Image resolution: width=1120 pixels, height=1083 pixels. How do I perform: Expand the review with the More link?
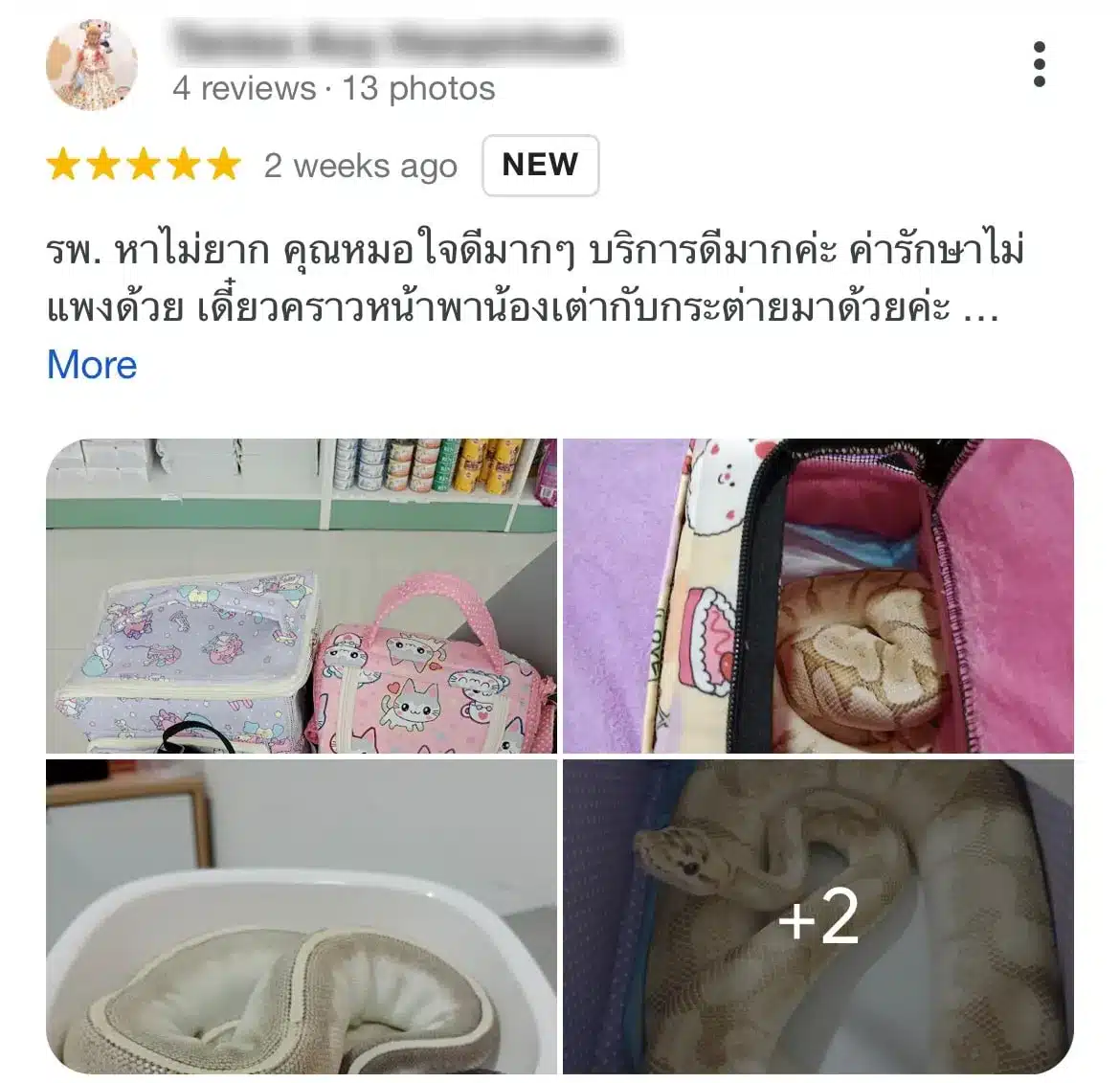coord(92,365)
